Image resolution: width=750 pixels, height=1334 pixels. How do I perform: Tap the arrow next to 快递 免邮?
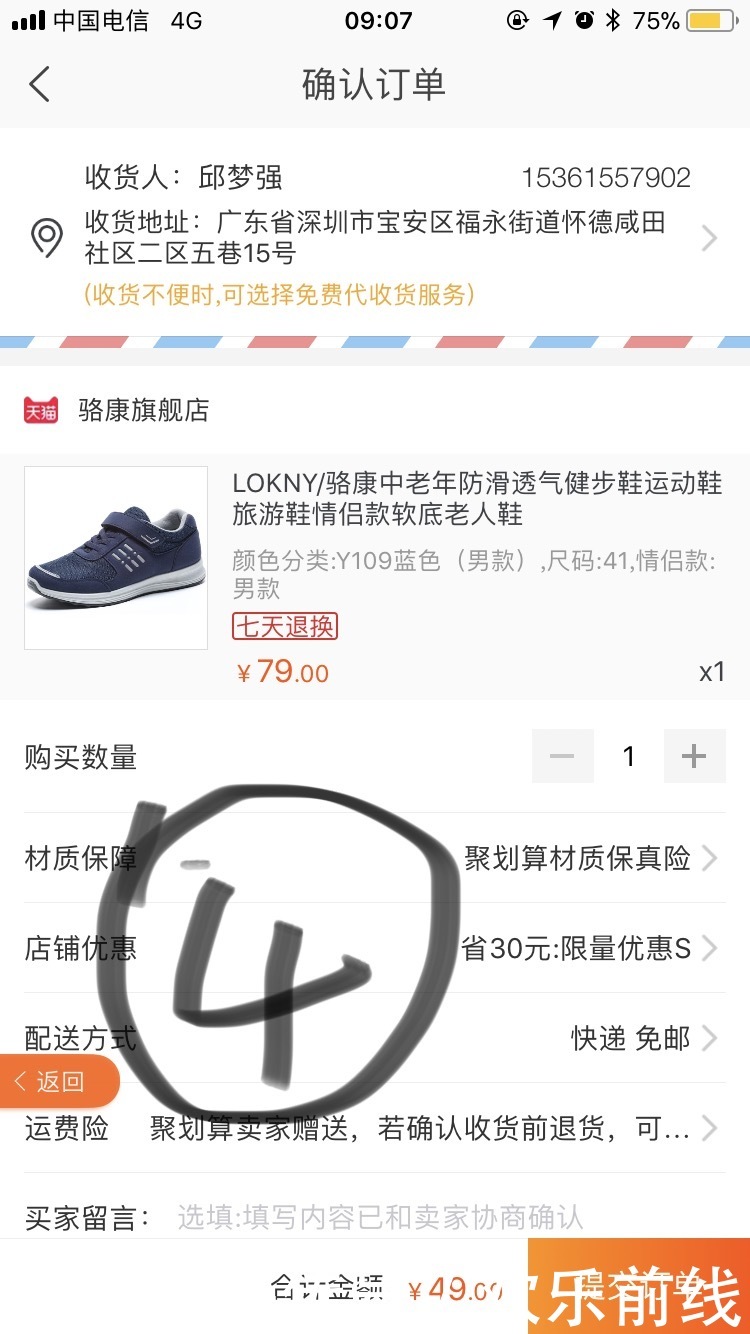[712, 1038]
